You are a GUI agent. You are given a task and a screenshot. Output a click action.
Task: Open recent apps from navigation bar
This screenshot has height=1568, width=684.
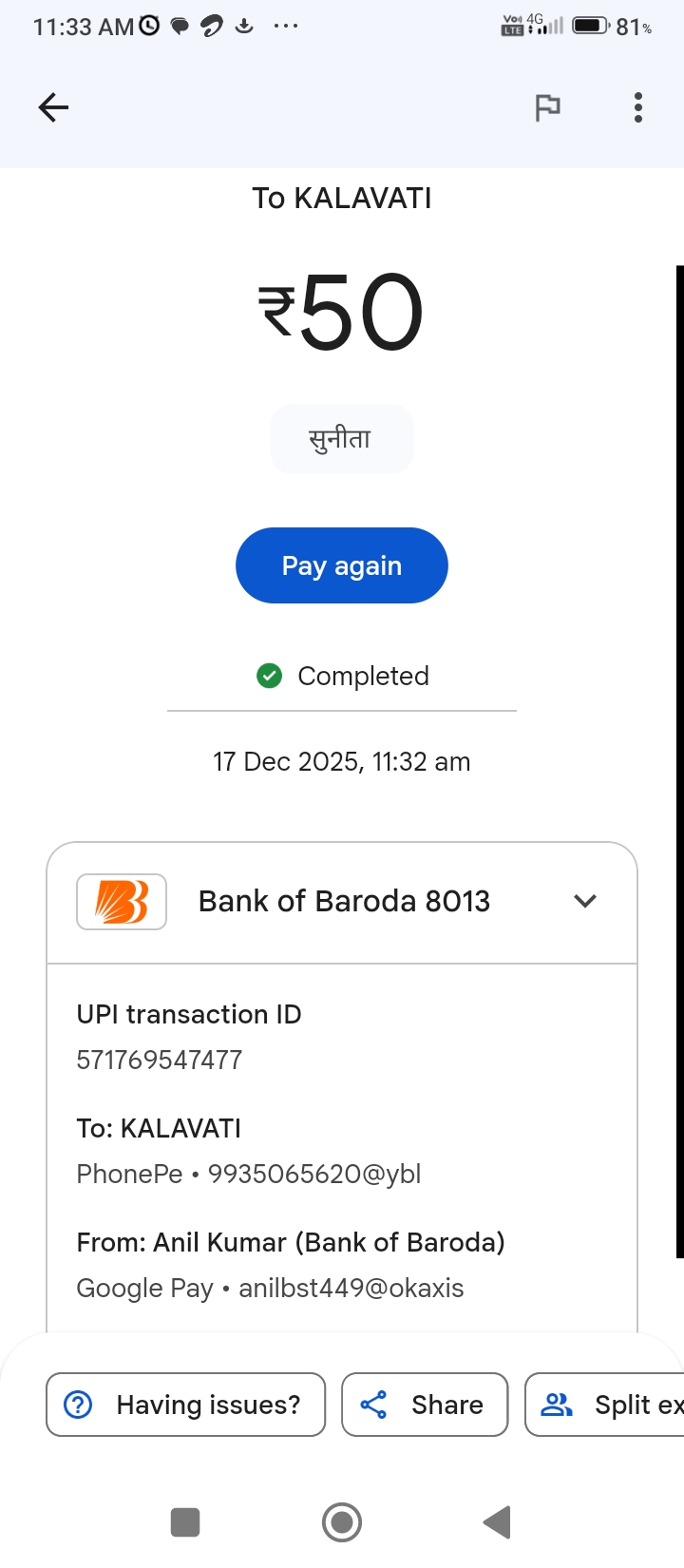tap(185, 1522)
